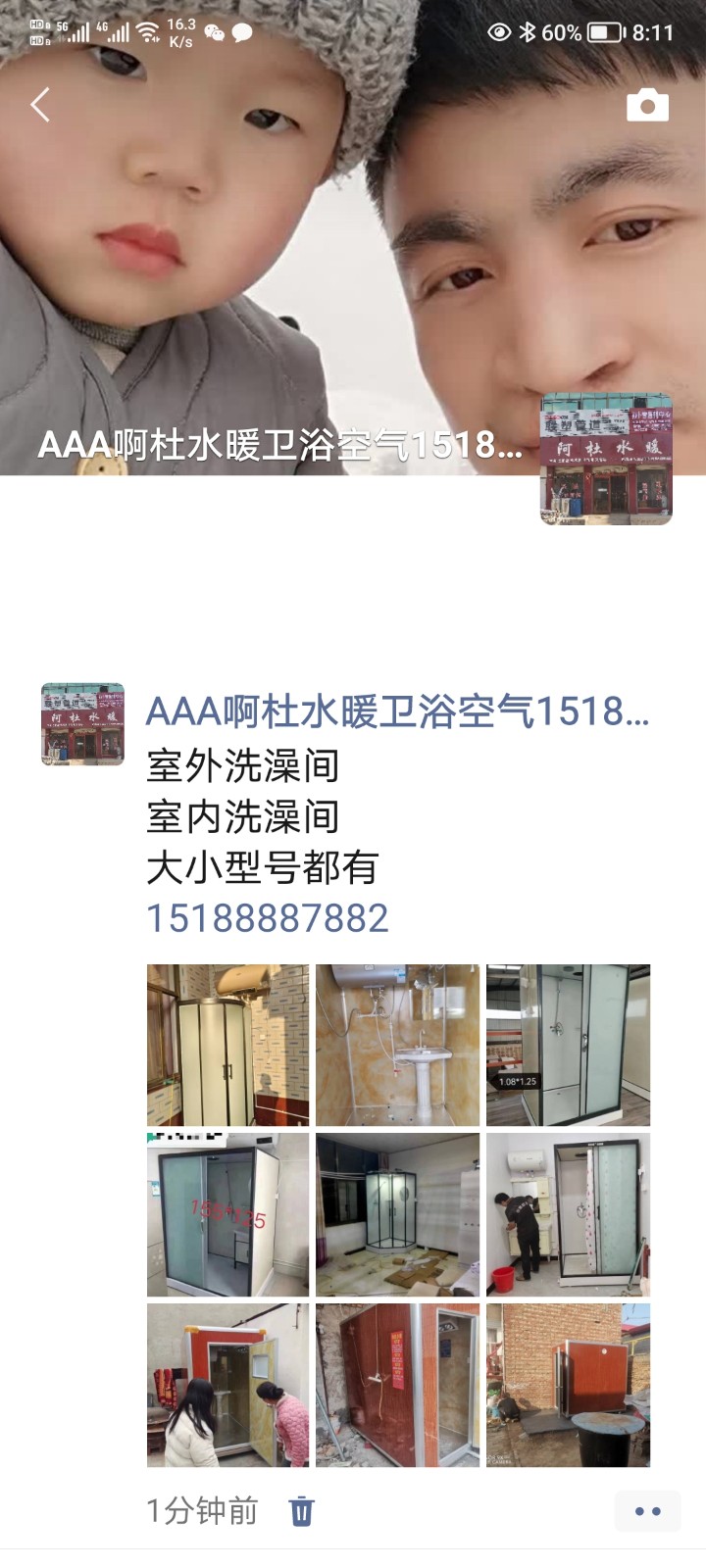This screenshot has width=706, height=1568.
Task: Open first photo of corner shower cabin
Action: pos(227,1045)
